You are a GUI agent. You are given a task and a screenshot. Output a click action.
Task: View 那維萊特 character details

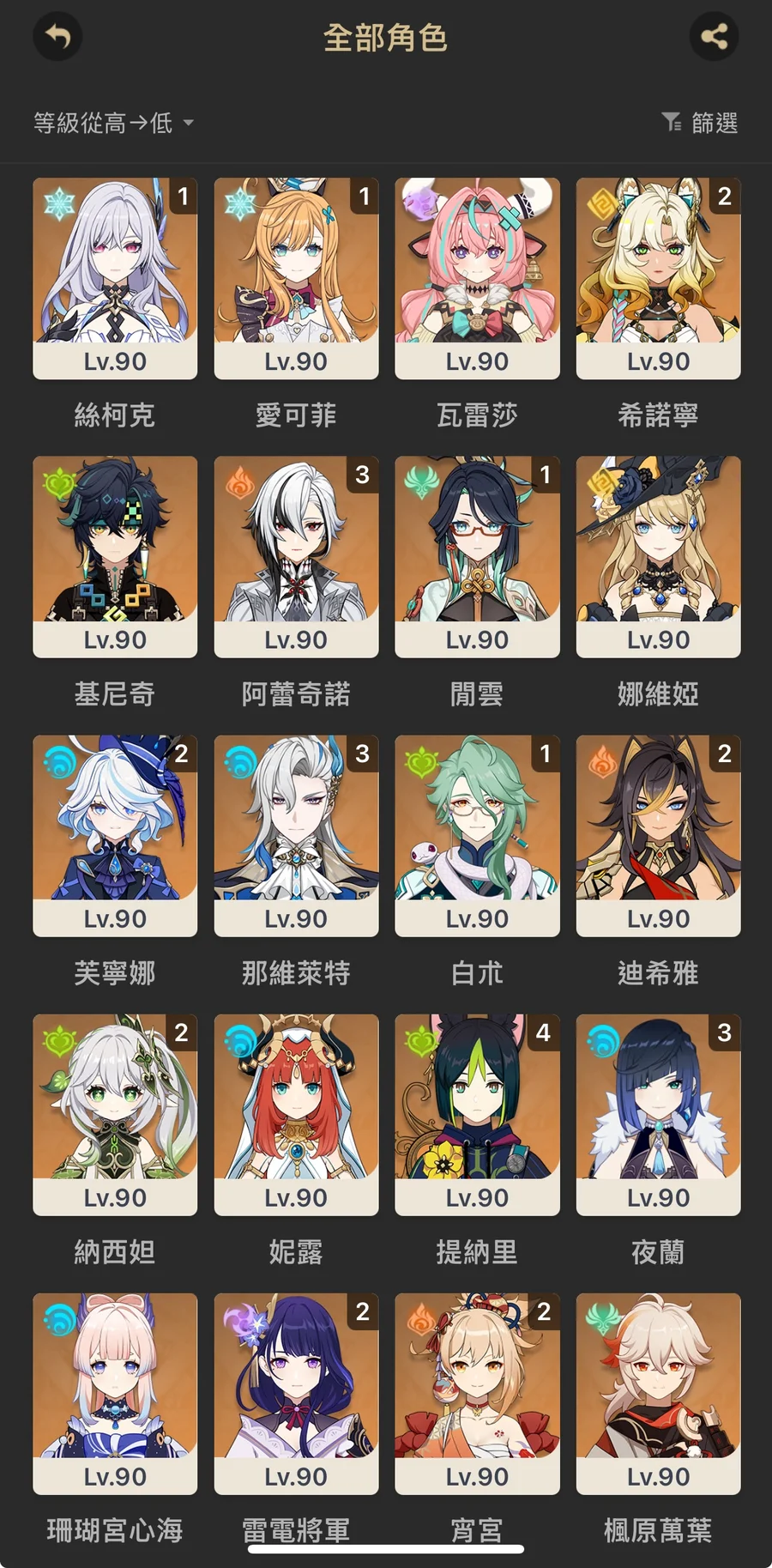click(x=296, y=835)
